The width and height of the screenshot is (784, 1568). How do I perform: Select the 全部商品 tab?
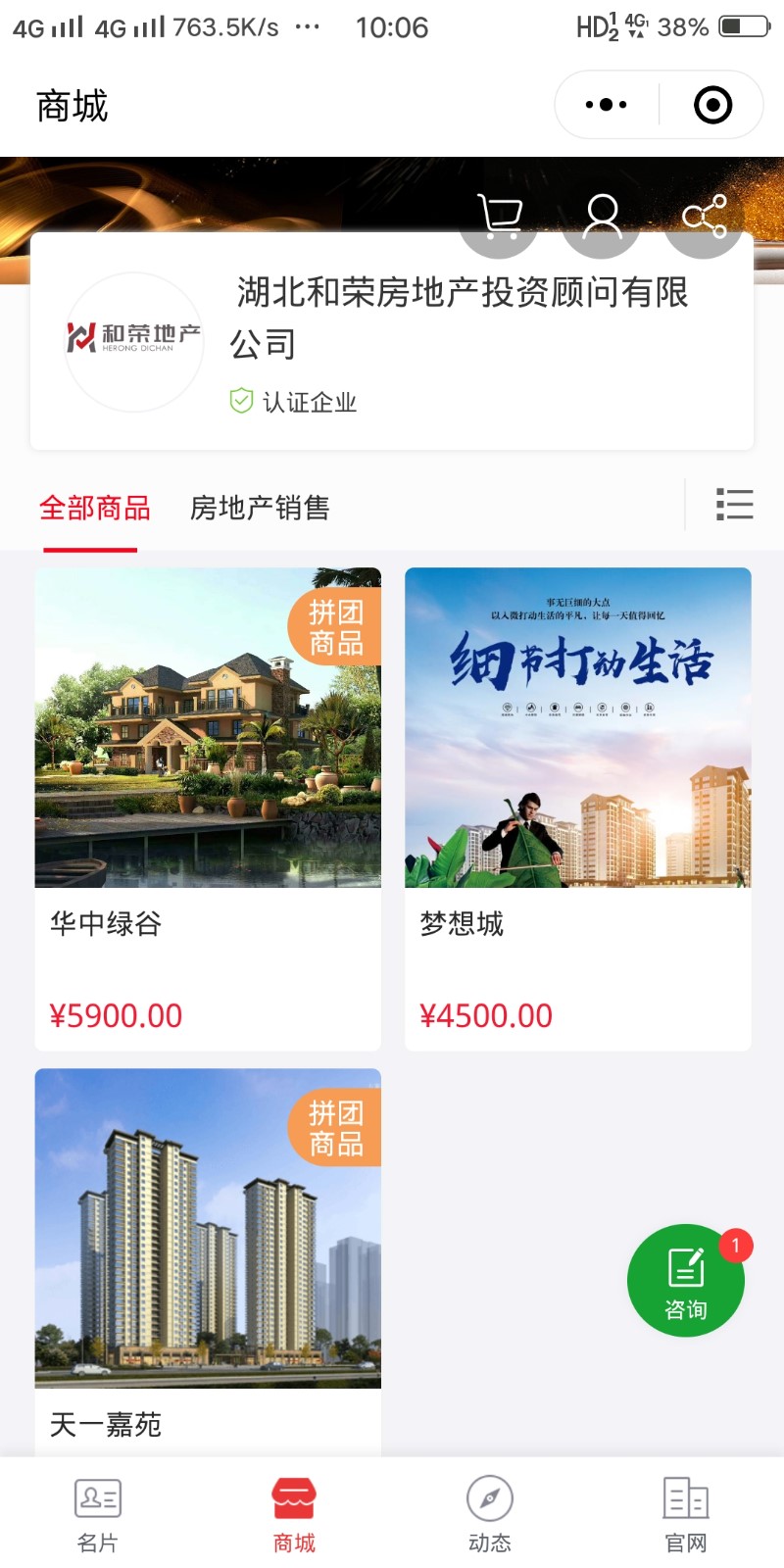point(94,508)
